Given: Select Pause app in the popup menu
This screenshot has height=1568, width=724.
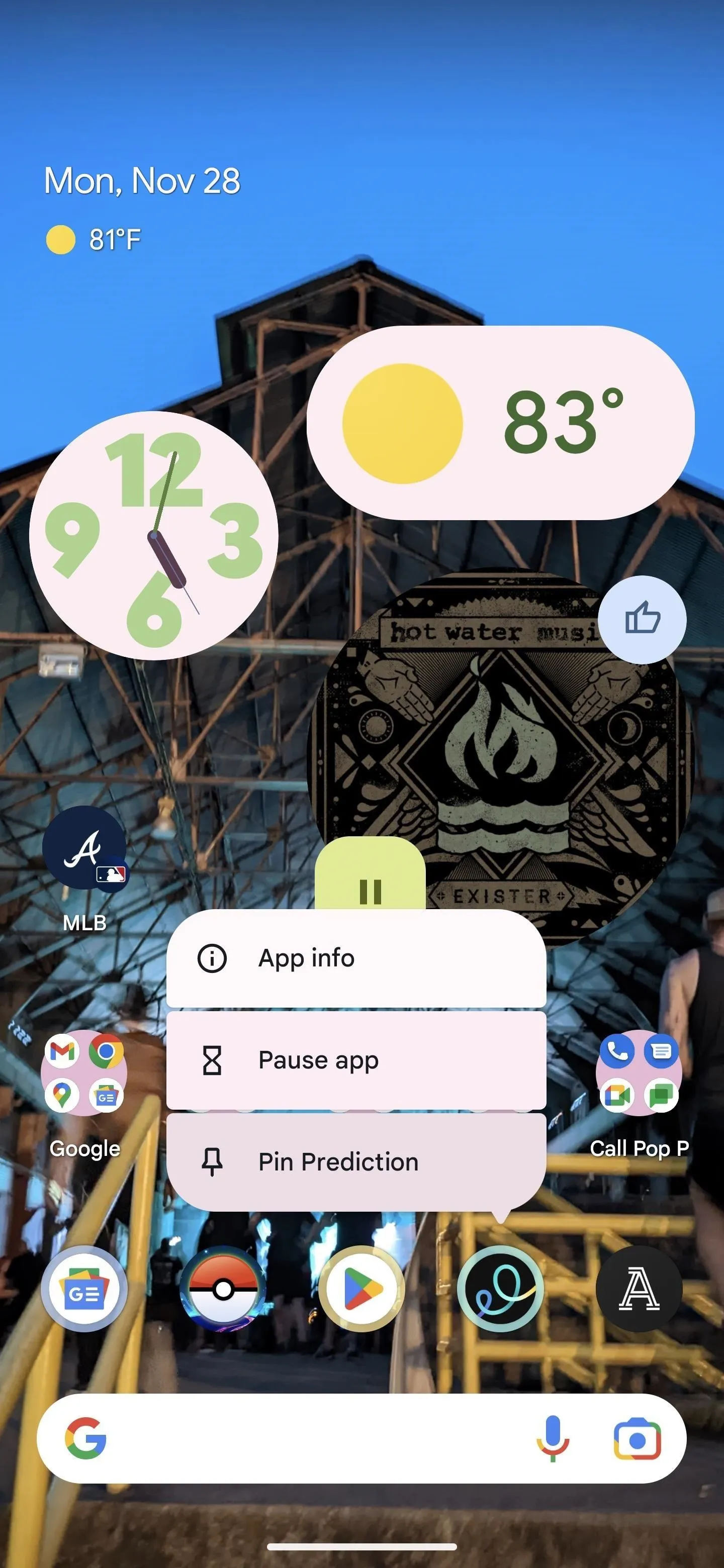Looking at the screenshot, I should pos(356,1060).
